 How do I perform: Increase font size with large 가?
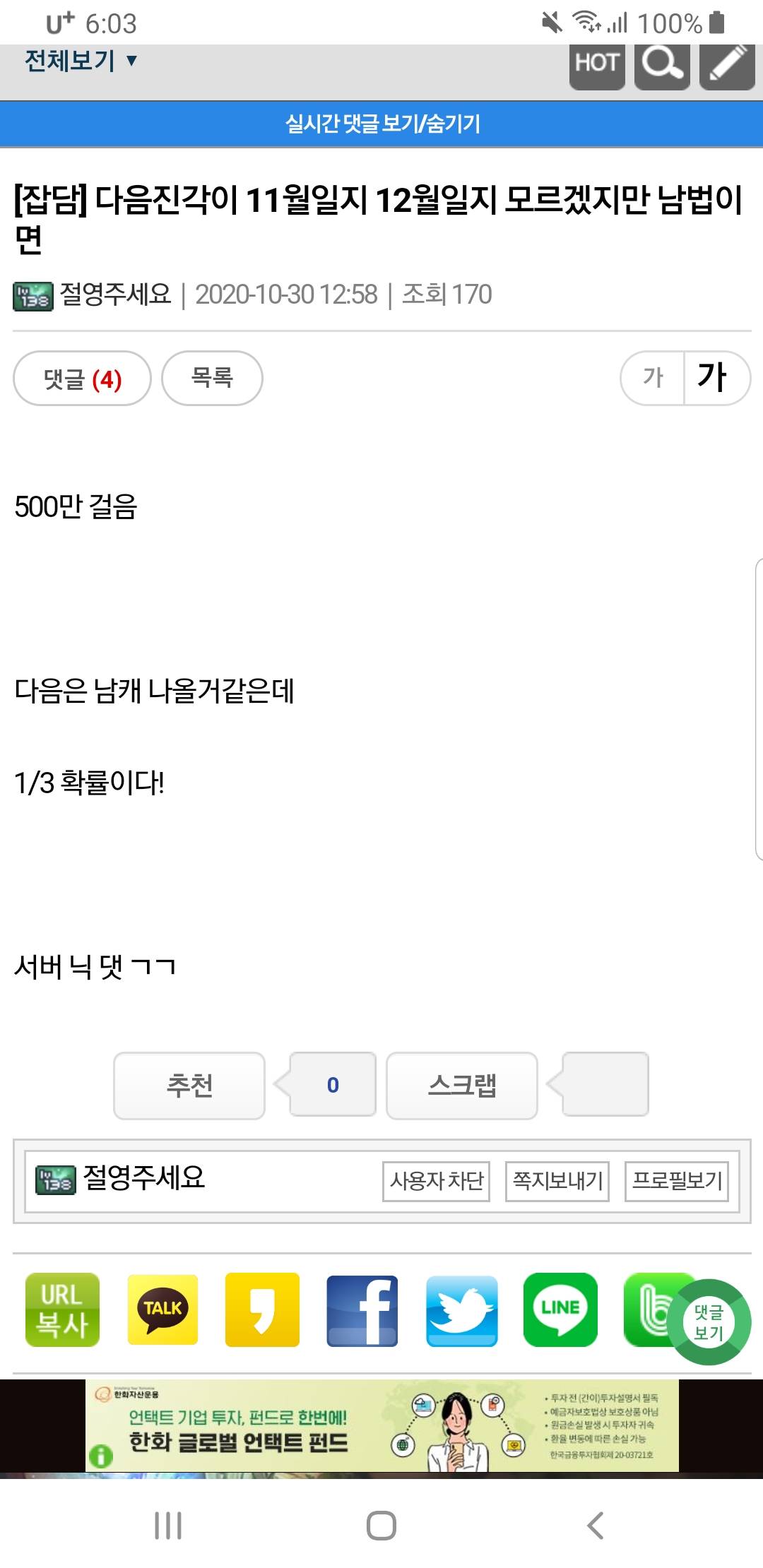(712, 378)
